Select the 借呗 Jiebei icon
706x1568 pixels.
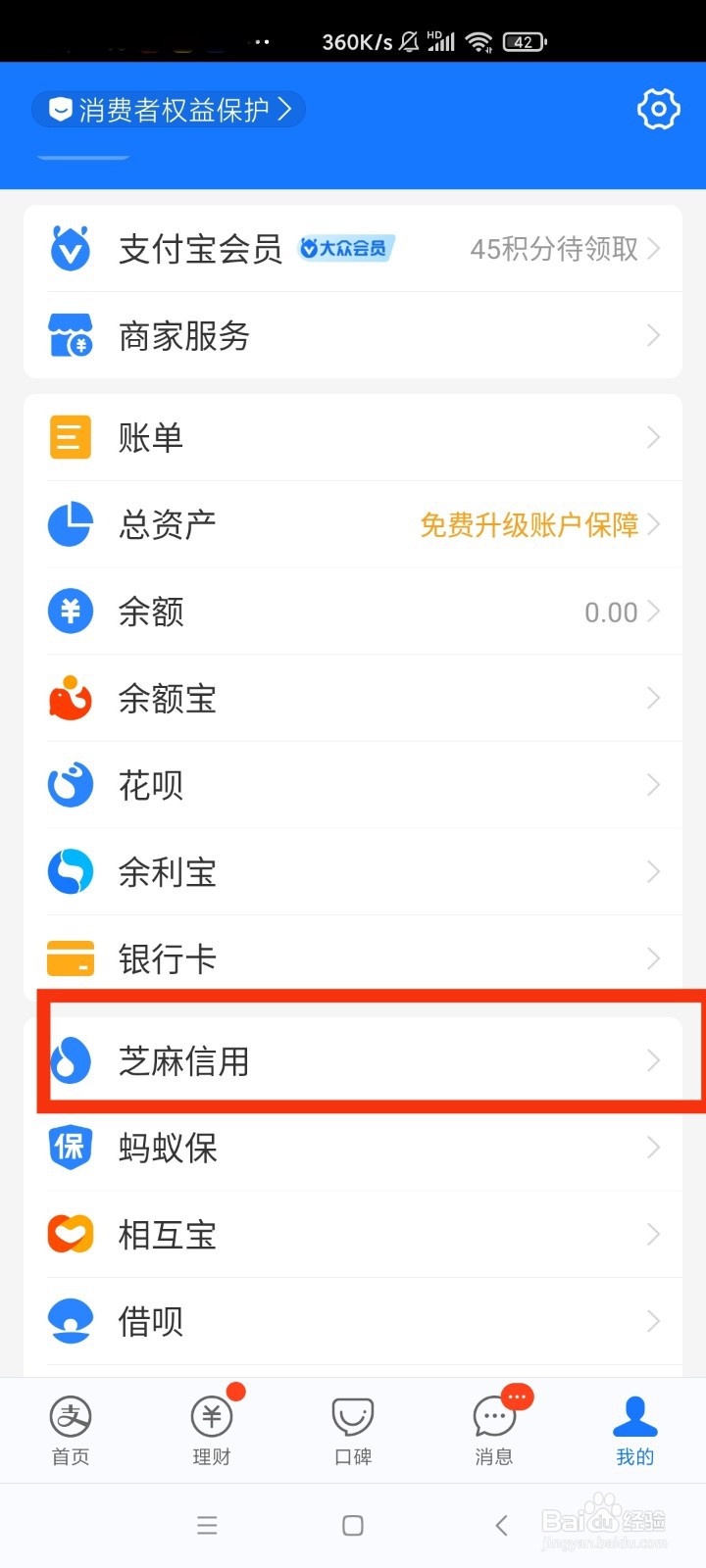[x=70, y=1320]
